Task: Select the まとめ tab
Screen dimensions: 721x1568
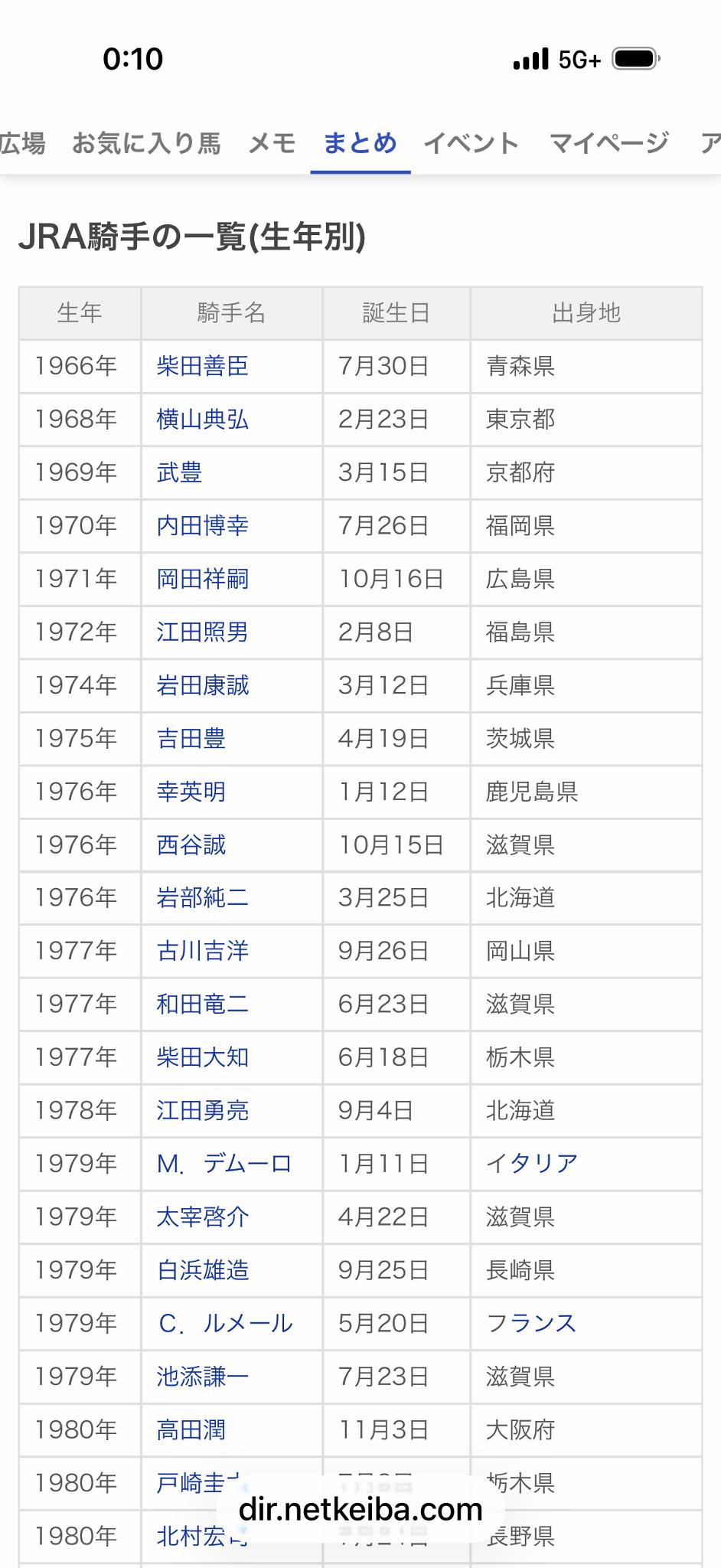Action: (360, 143)
